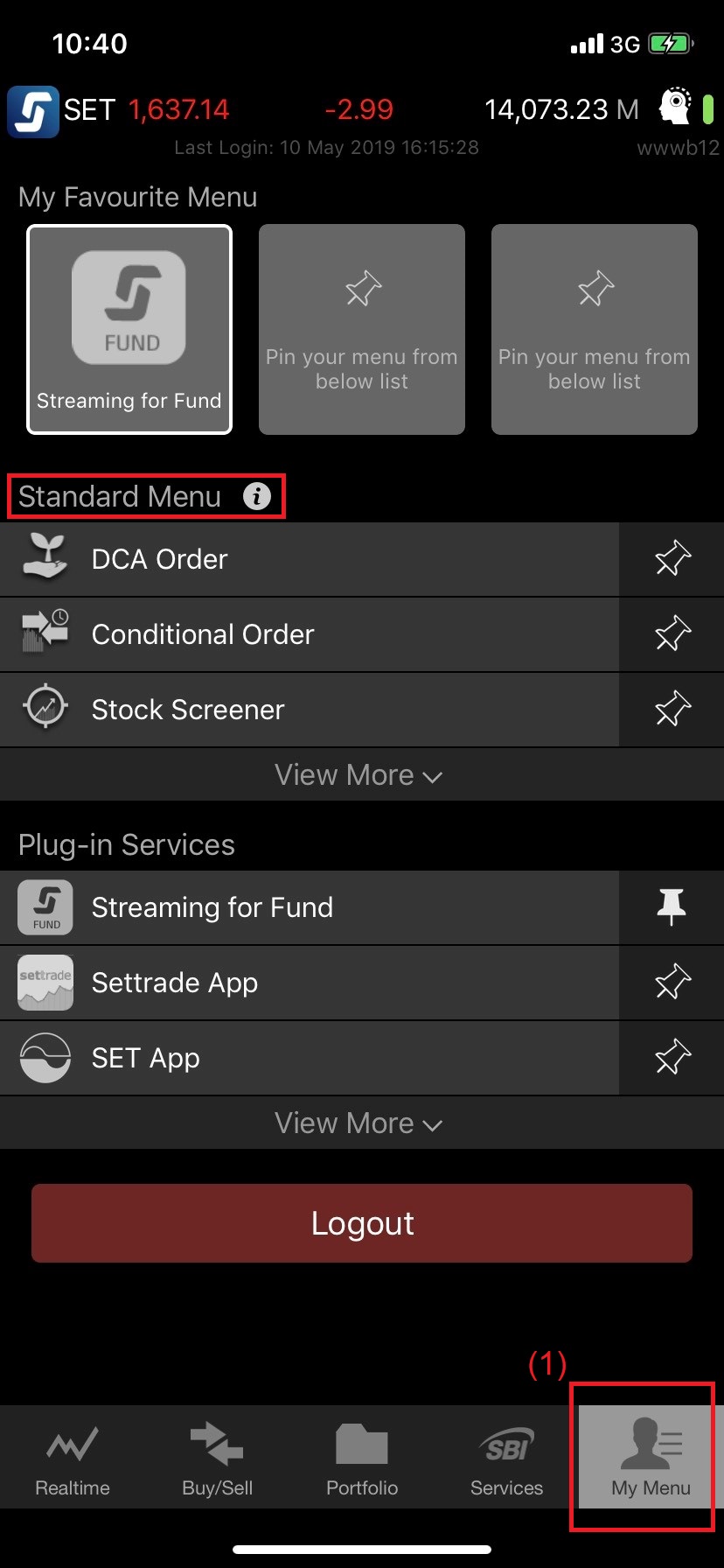Pin Stock Screener to favourites
Screen dimensions: 724x1568
672,710
